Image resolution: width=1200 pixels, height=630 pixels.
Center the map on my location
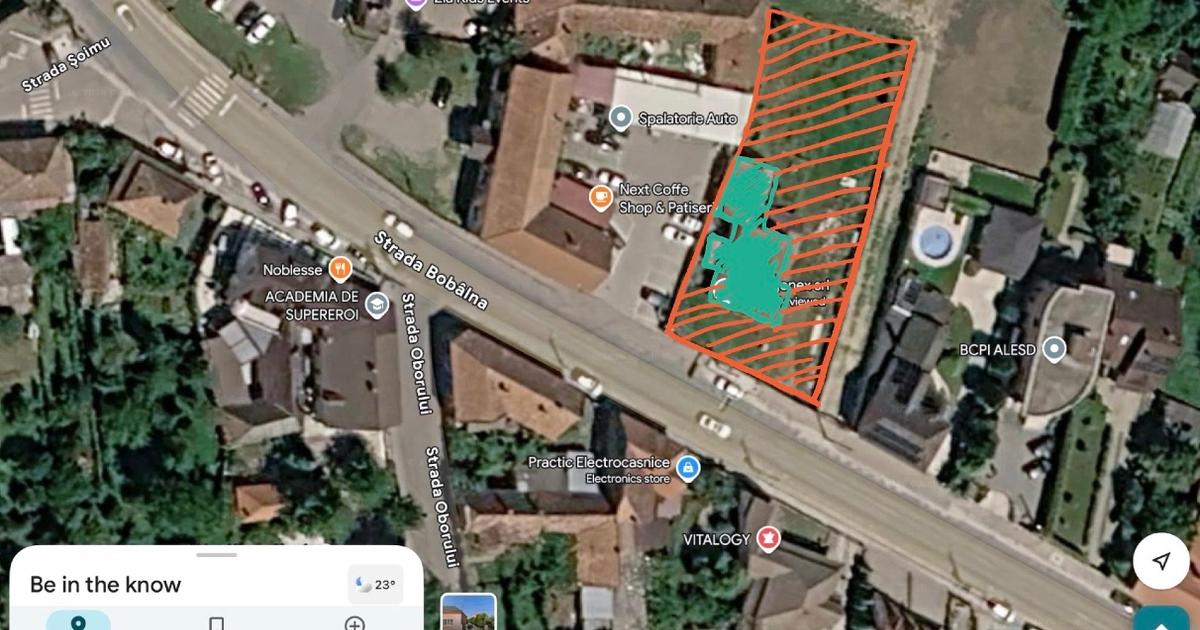1161,561
